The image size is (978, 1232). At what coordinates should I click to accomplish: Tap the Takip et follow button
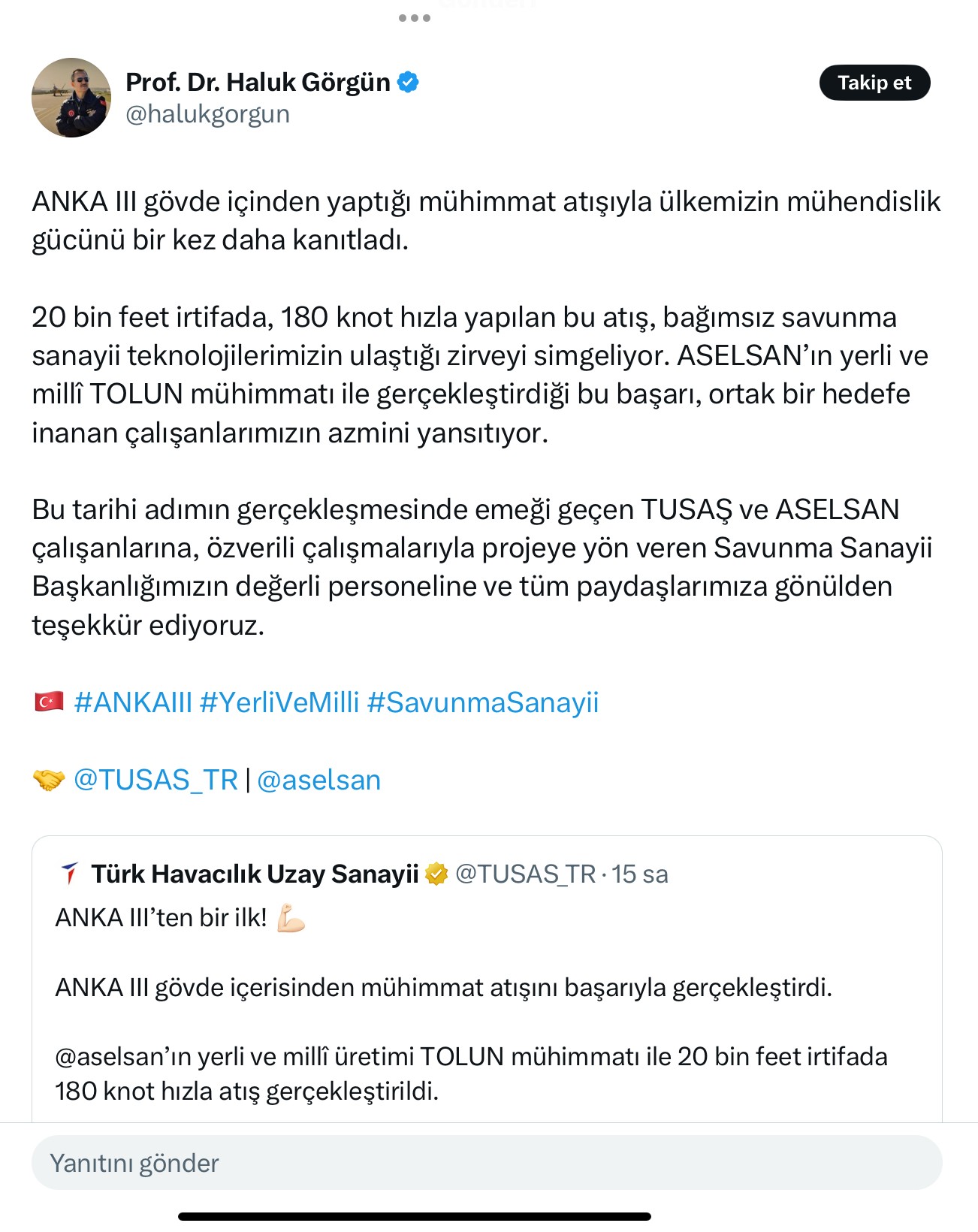pos(874,83)
